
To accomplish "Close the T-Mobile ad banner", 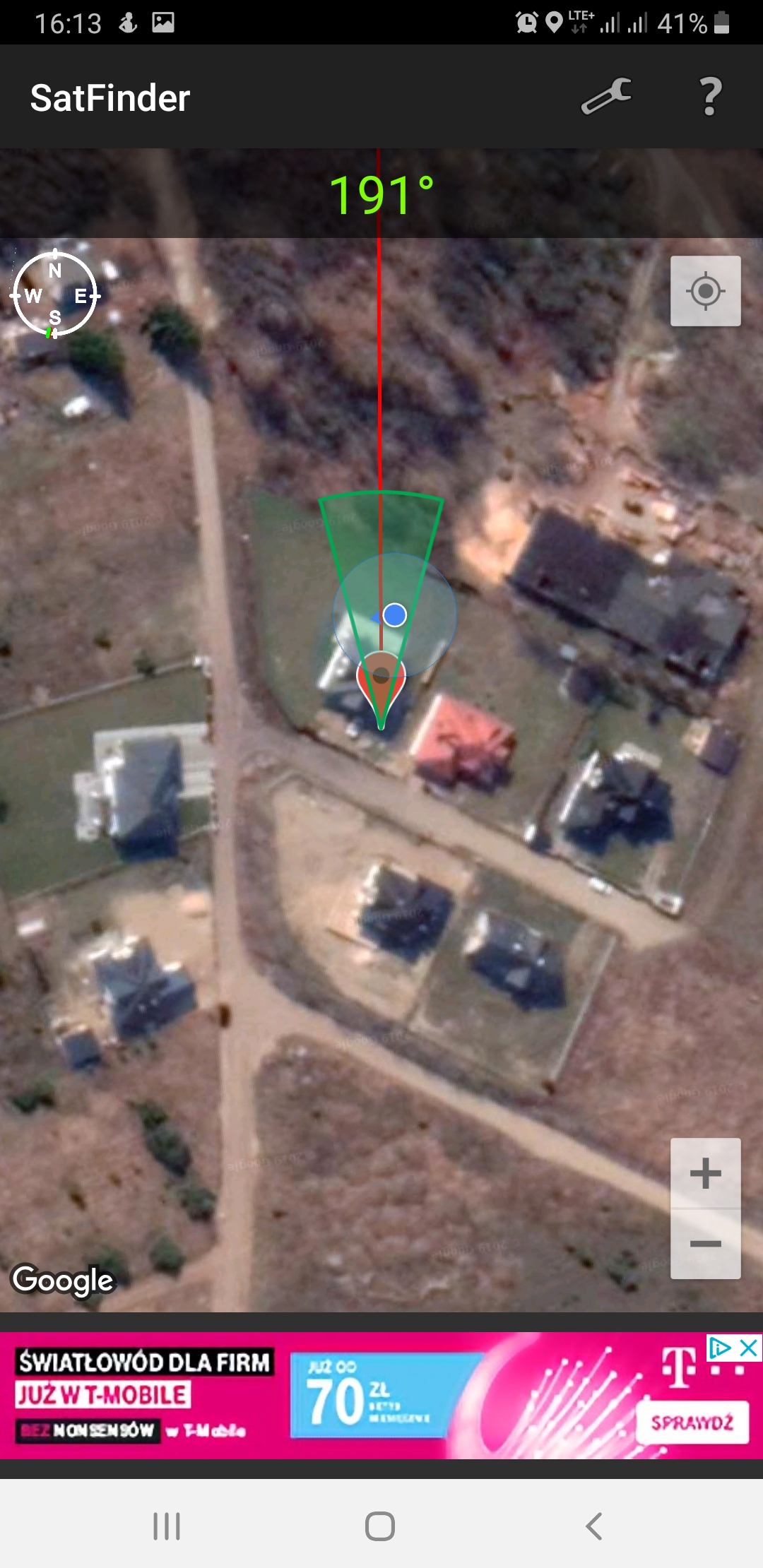I will [x=749, y=1348].
